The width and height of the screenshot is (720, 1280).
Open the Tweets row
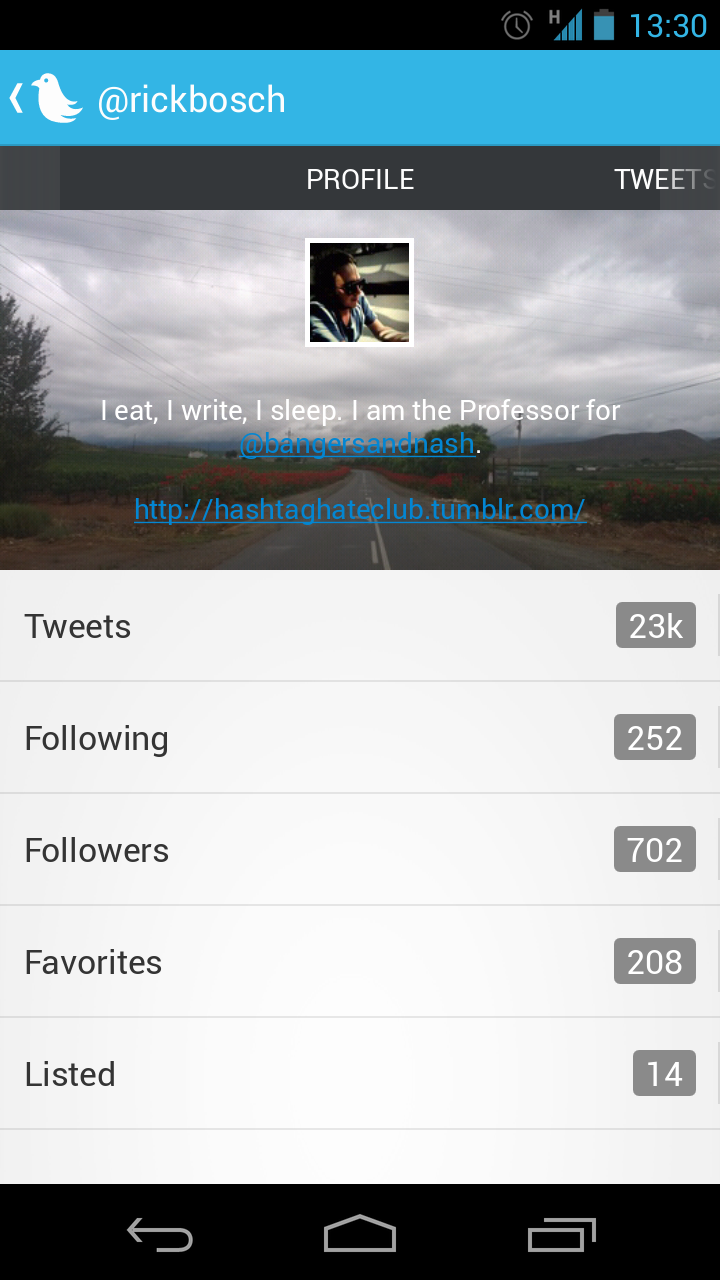click(x=359, y=626)
